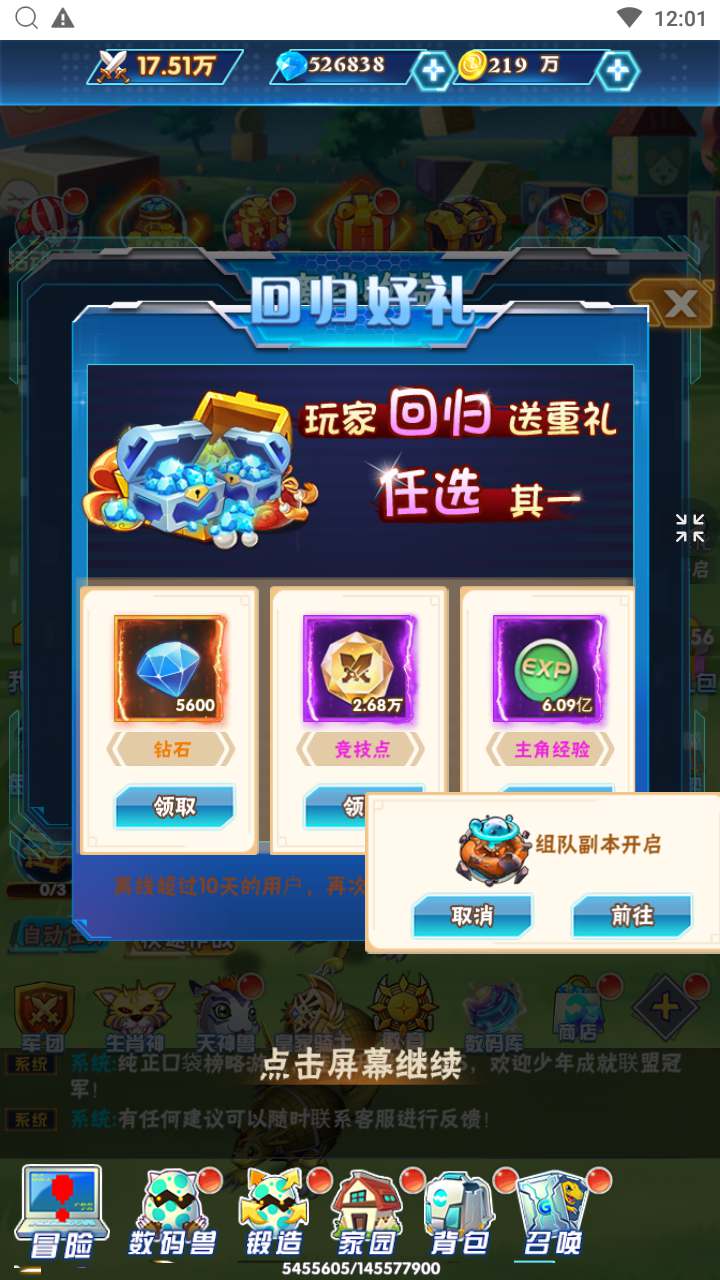Claim the 钻石 reward with 领取

[x=174, y=807]
